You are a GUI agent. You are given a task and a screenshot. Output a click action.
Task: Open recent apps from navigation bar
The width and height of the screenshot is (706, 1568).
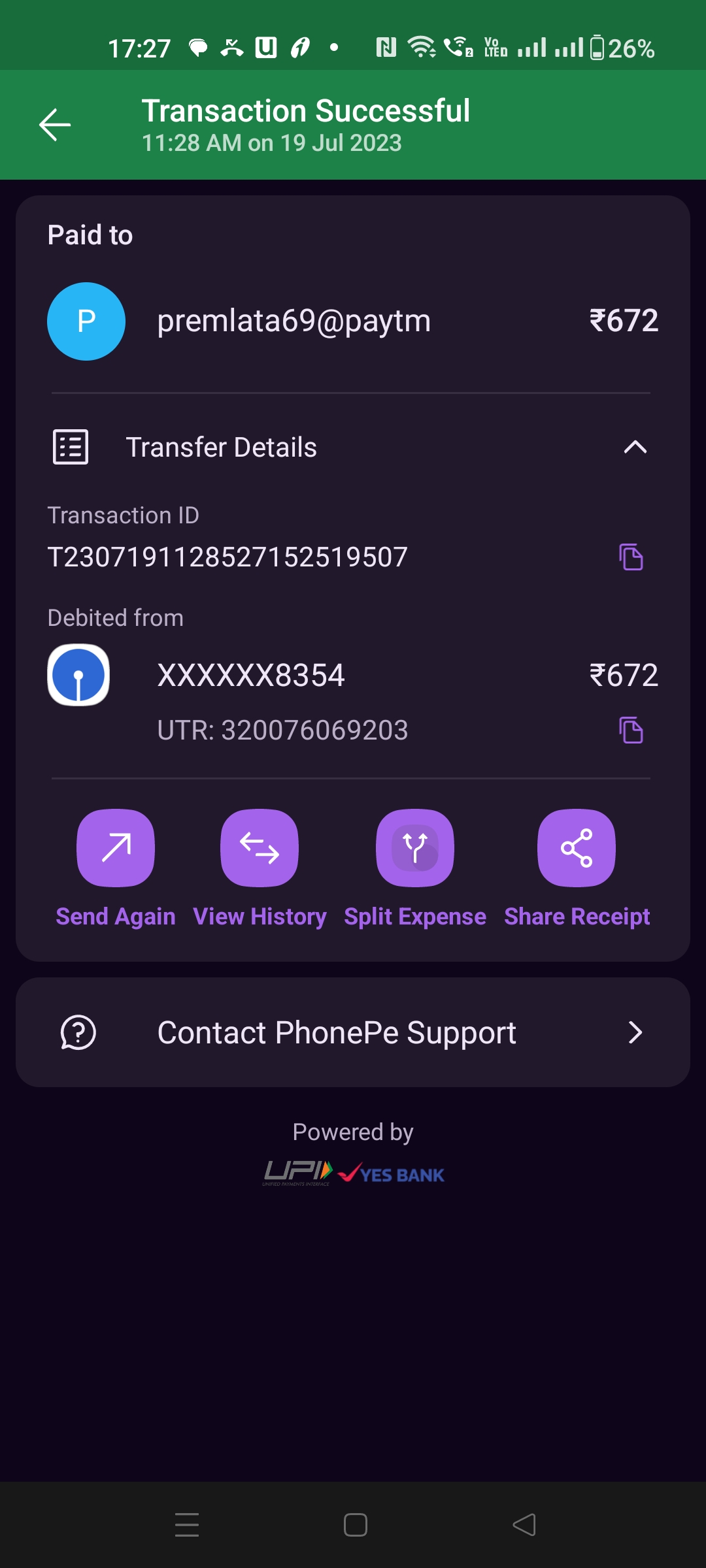pos(187,1525)
